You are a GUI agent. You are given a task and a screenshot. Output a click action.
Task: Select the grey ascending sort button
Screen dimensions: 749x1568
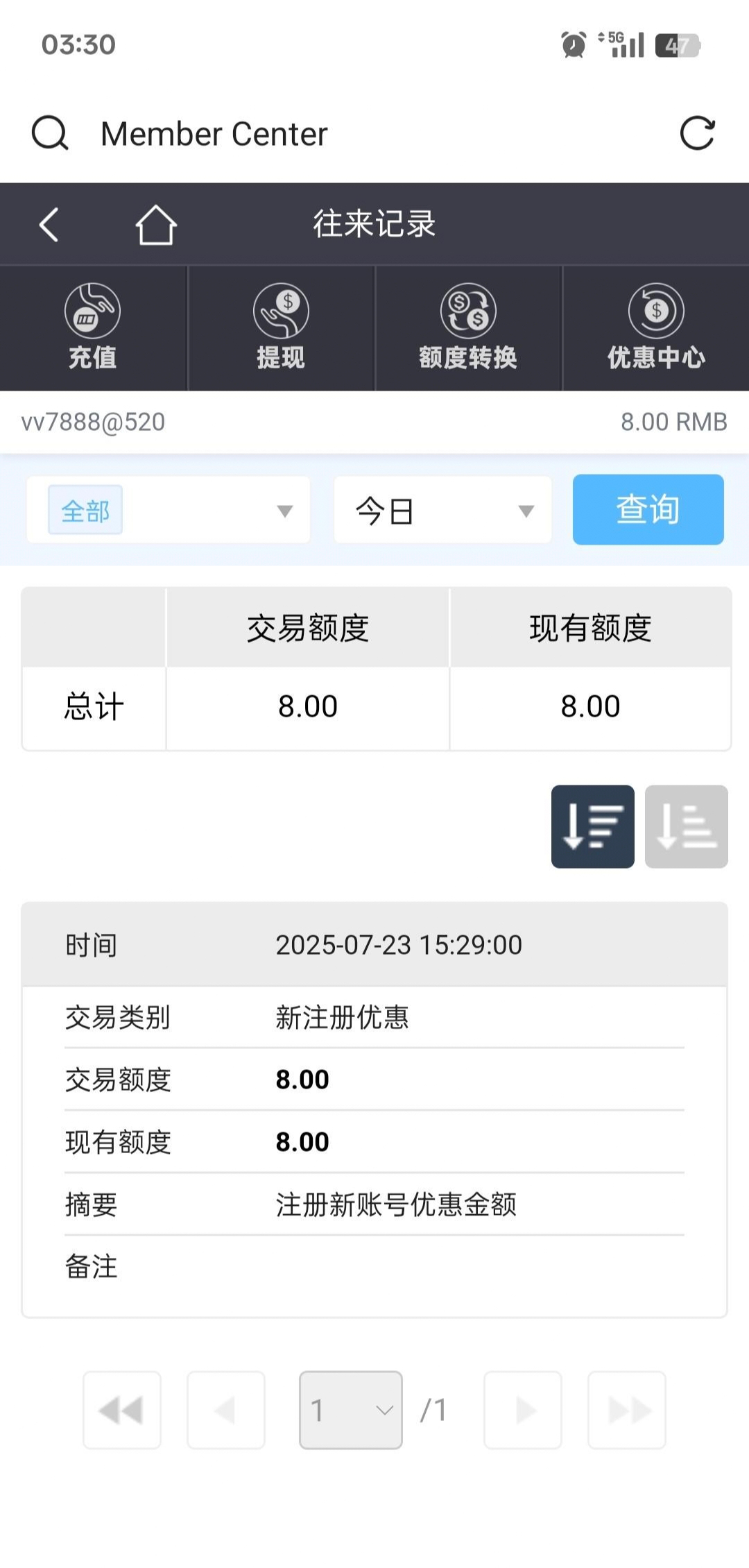(x=686, y=826)
